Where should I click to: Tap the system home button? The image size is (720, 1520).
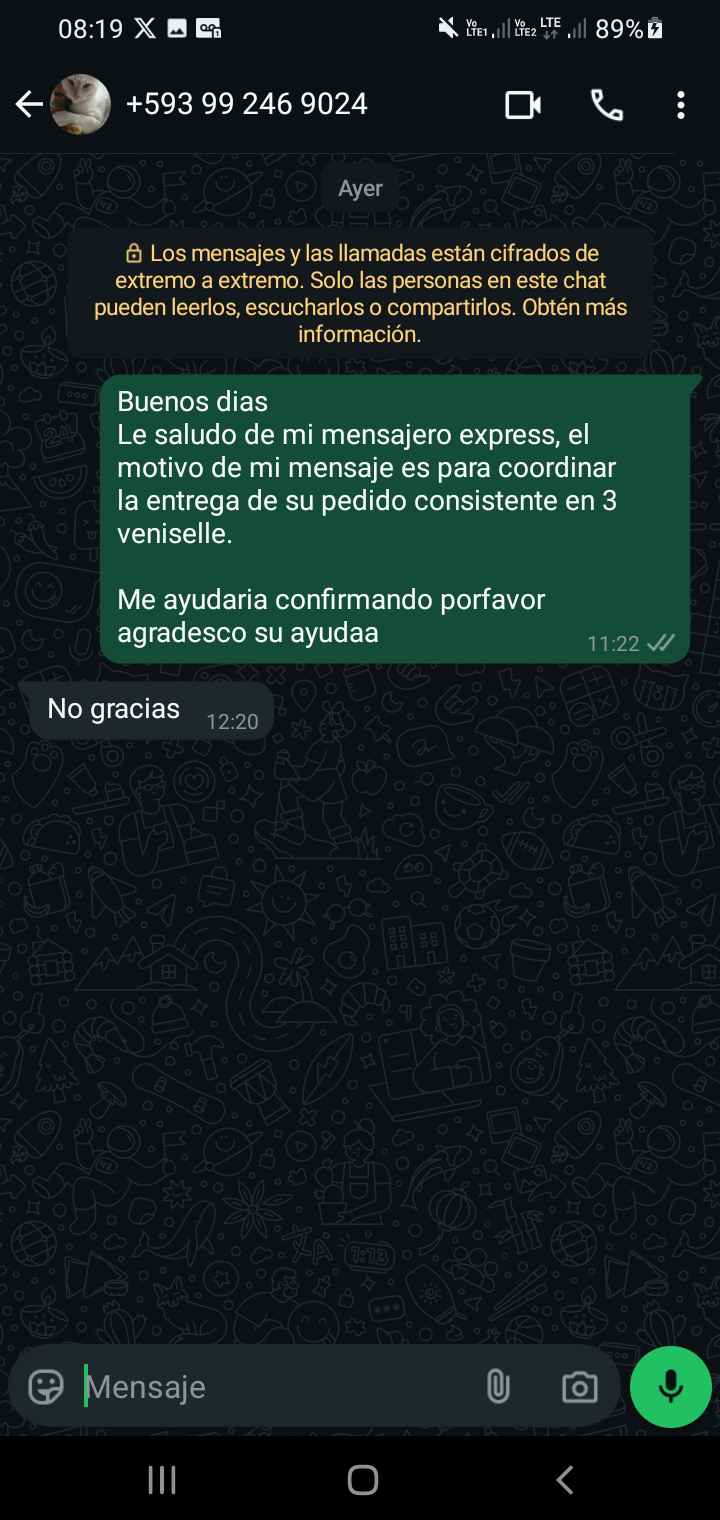[362, 1480]
